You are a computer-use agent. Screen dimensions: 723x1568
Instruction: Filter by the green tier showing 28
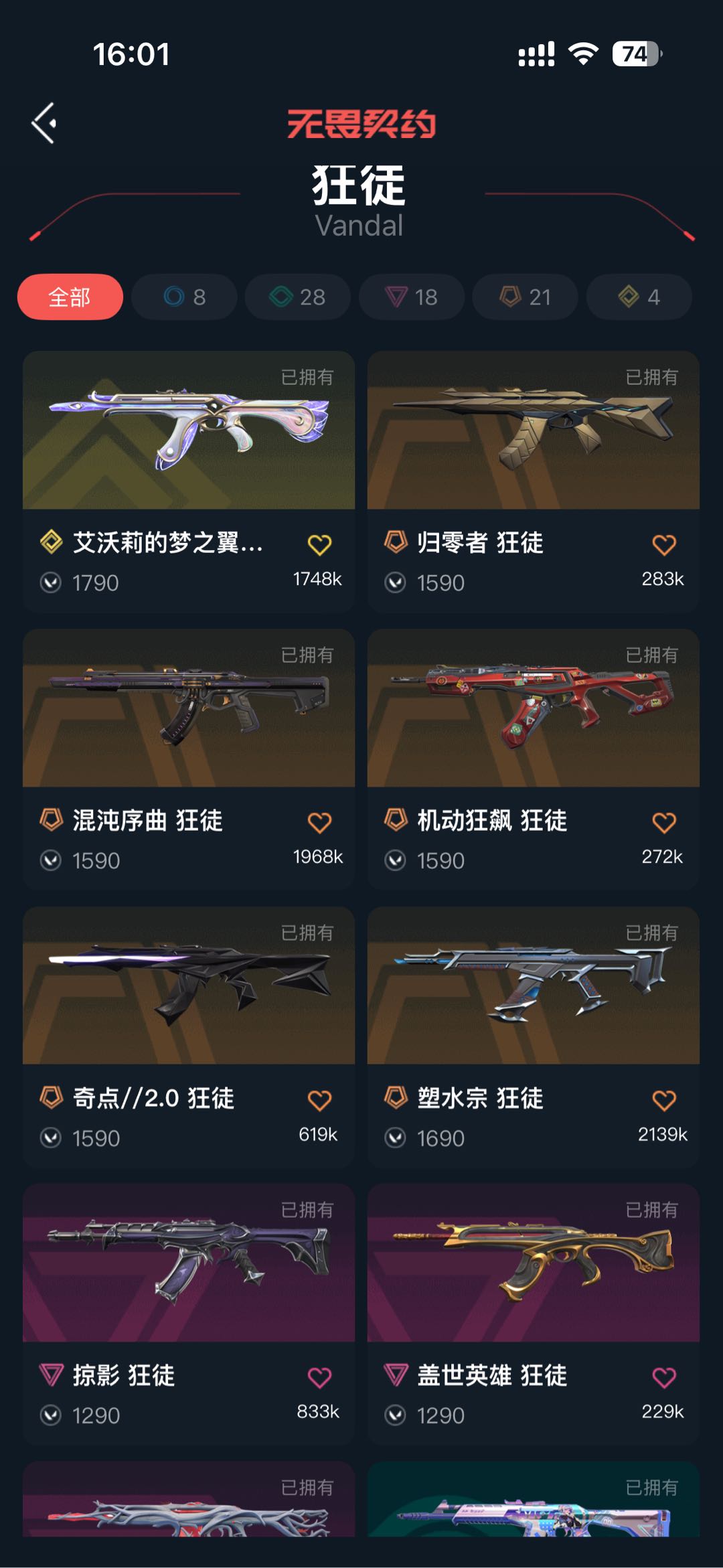click(x=298, y=297)
